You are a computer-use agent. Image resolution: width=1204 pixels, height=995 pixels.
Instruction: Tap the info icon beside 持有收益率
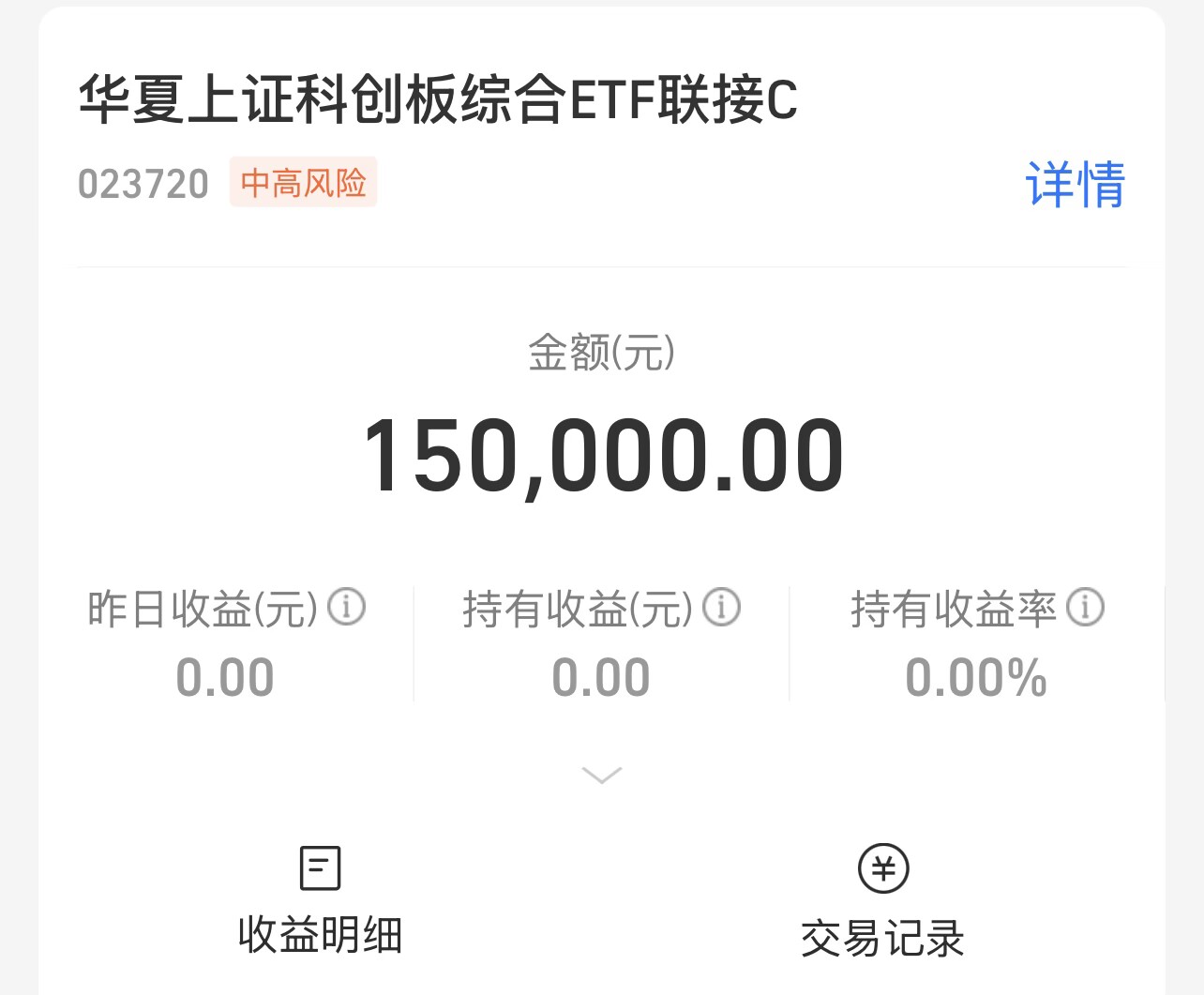(1086, 607)
